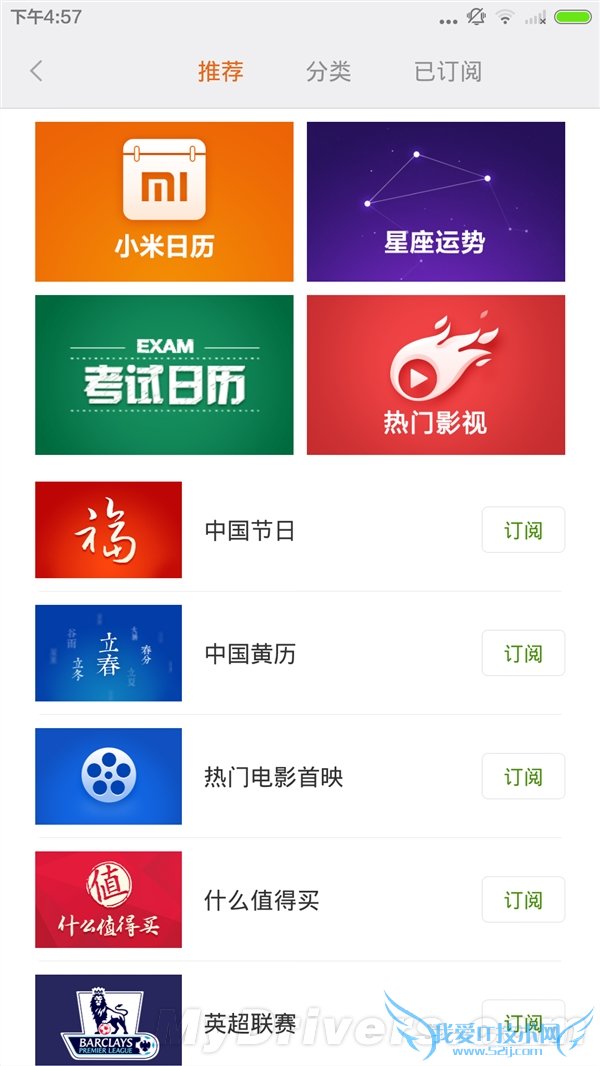The width and height of the screenshot is (600, 1066).
Task: Select the 推荐 tab
Action: pos(221,72)
